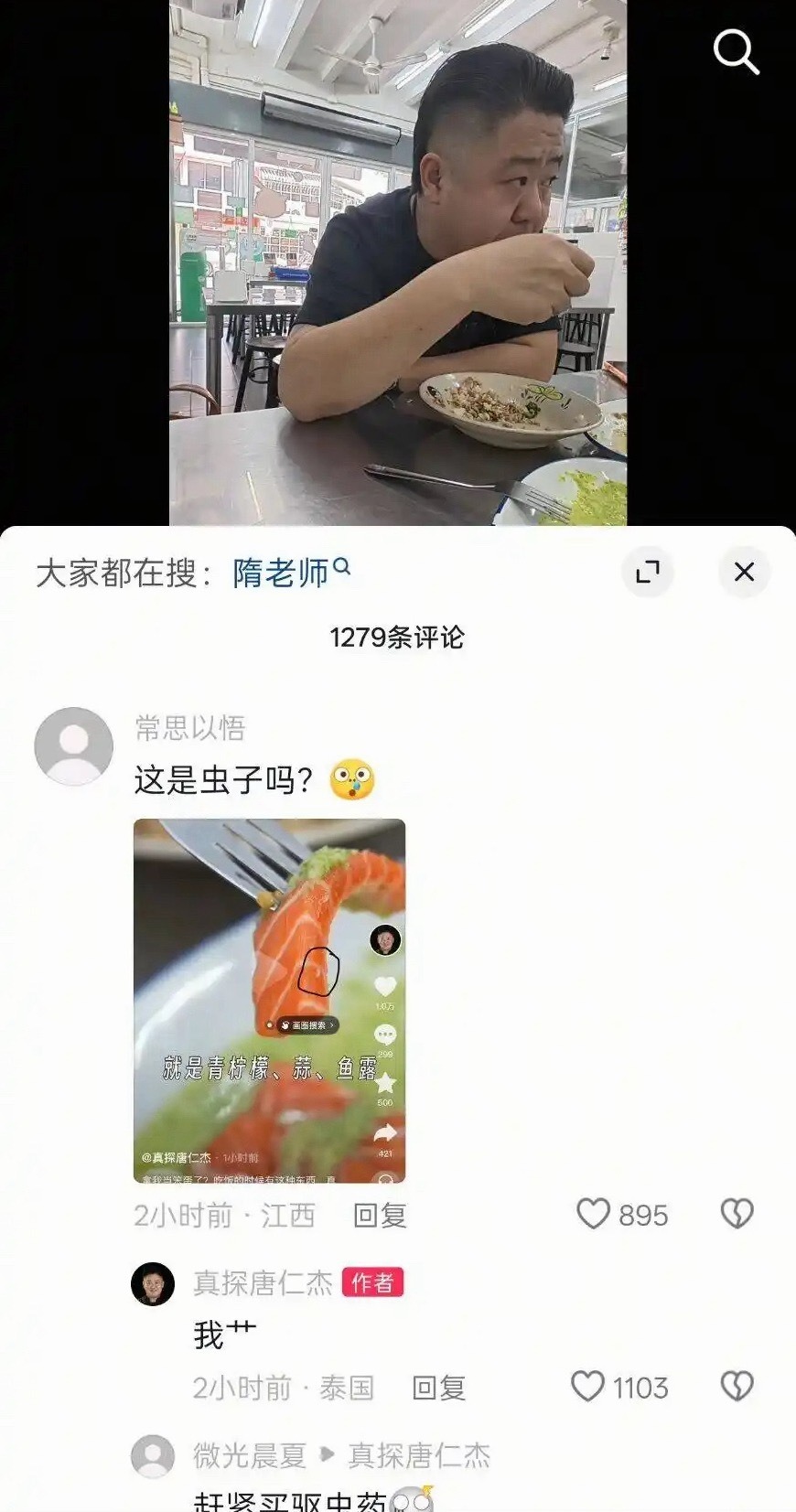Image resolution: width=796 pixels, height=1512 pixels.
Task: Open 微光晨夏's profile avatar
Action: pos(153,1455)
